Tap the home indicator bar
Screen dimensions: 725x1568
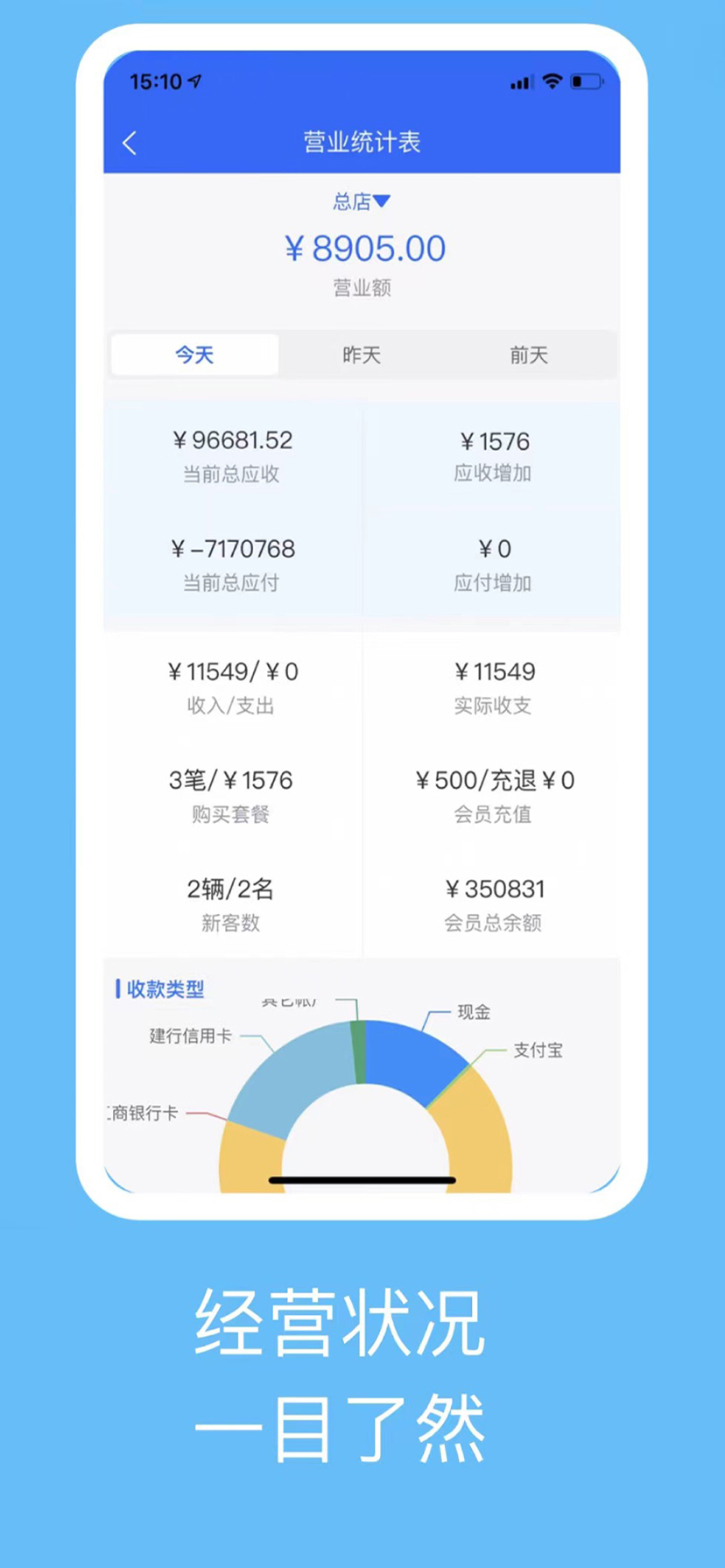(x=362, y=1179)
